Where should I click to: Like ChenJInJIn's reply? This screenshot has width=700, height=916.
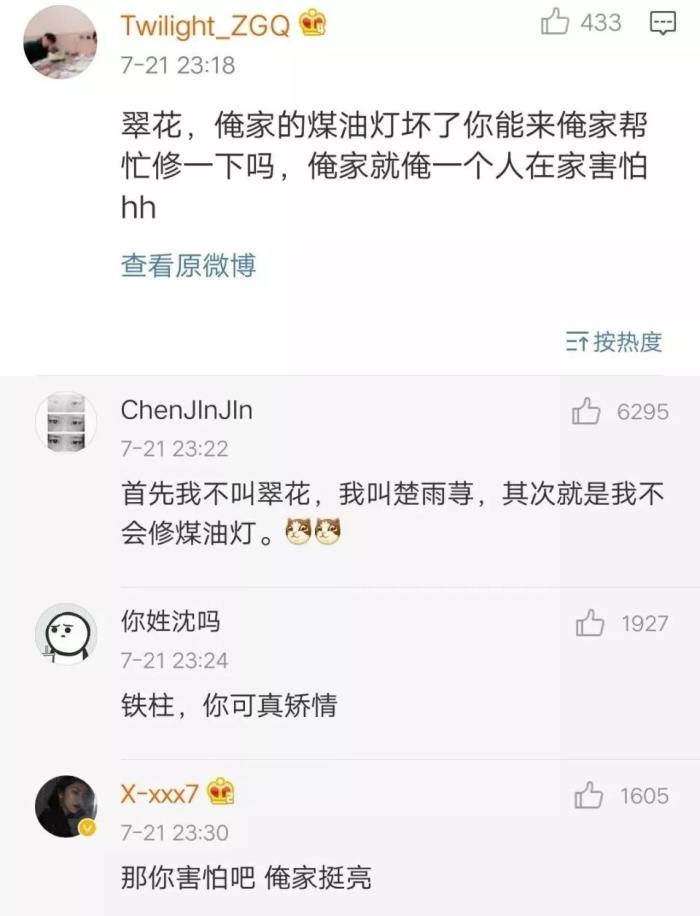coord(586,411)
